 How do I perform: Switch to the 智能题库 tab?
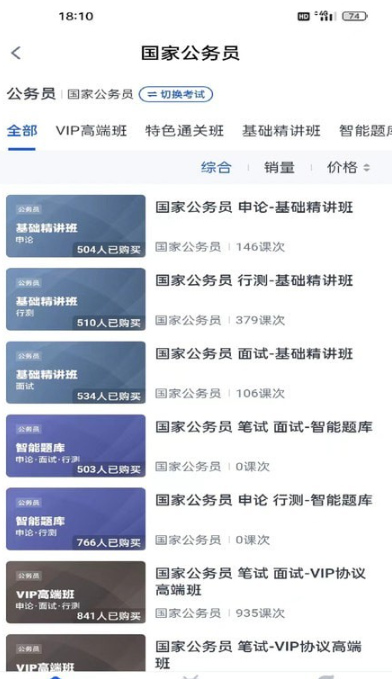pos(365,130)
